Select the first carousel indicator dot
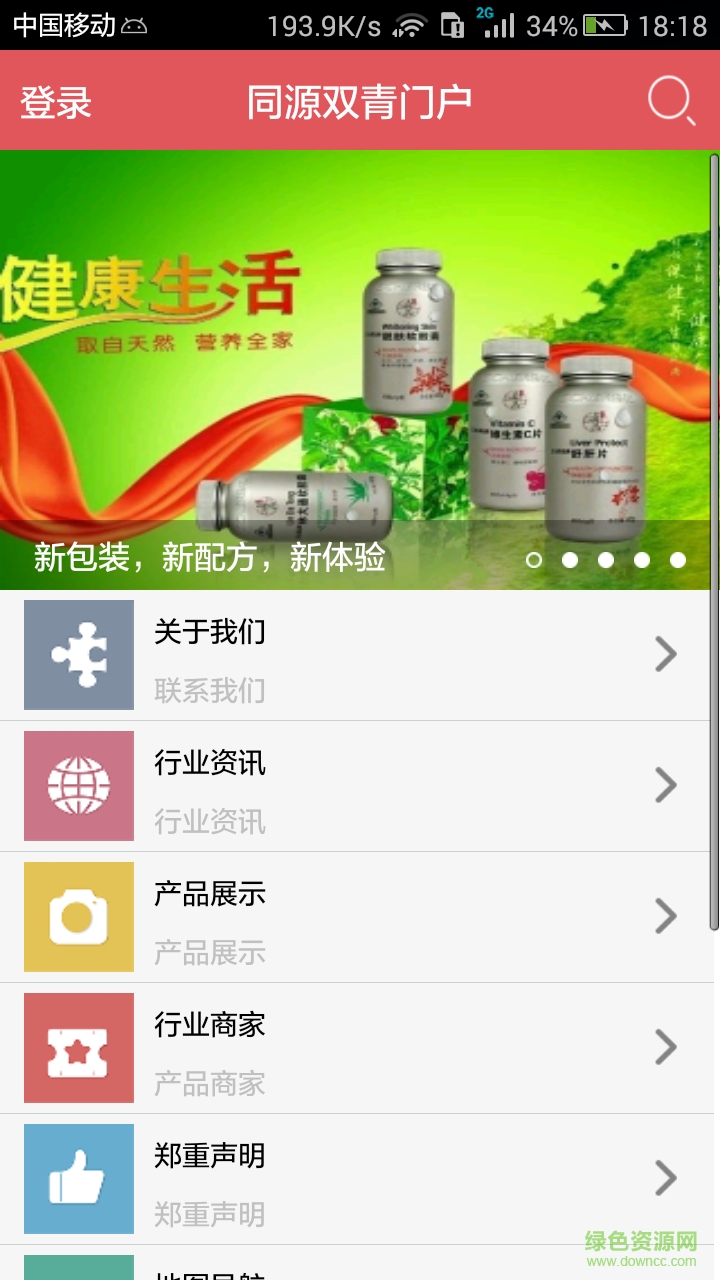This screenshot has height=1280, width=720. click(536, 561)
